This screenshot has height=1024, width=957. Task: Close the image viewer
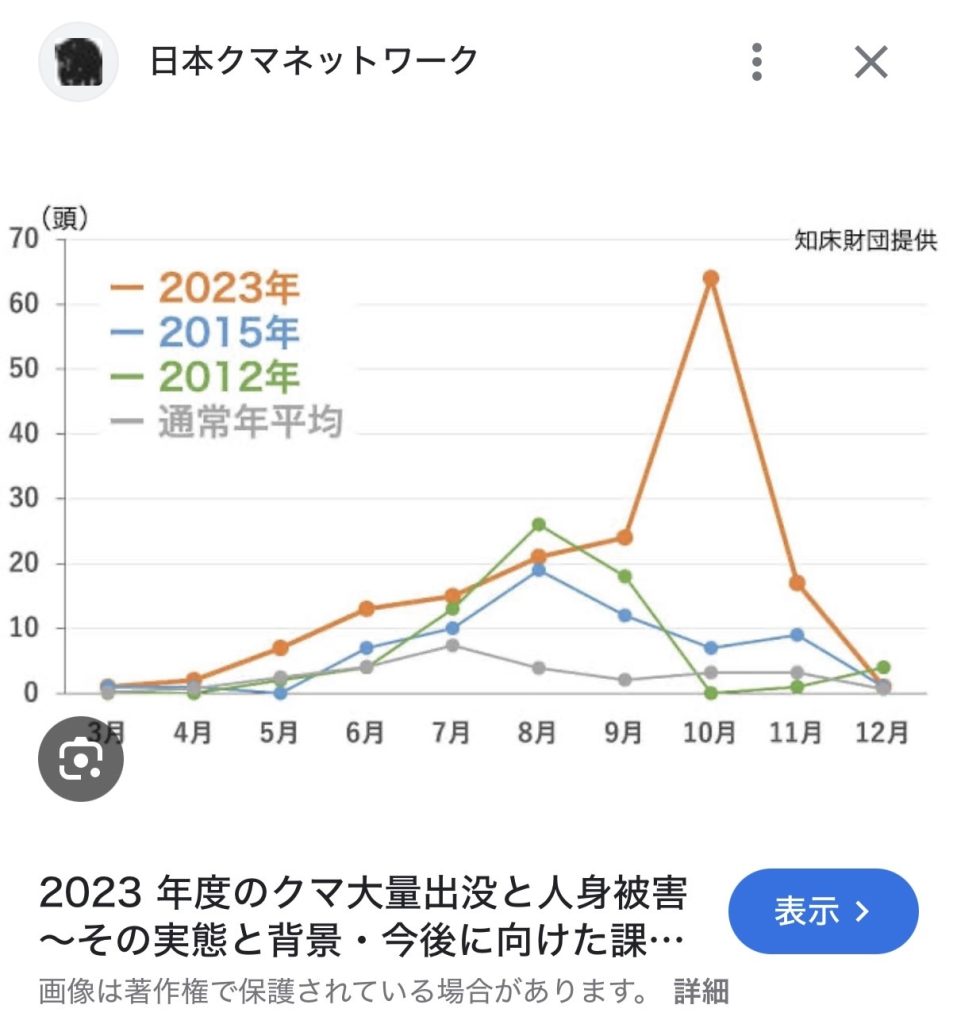(x=871, y=62)
